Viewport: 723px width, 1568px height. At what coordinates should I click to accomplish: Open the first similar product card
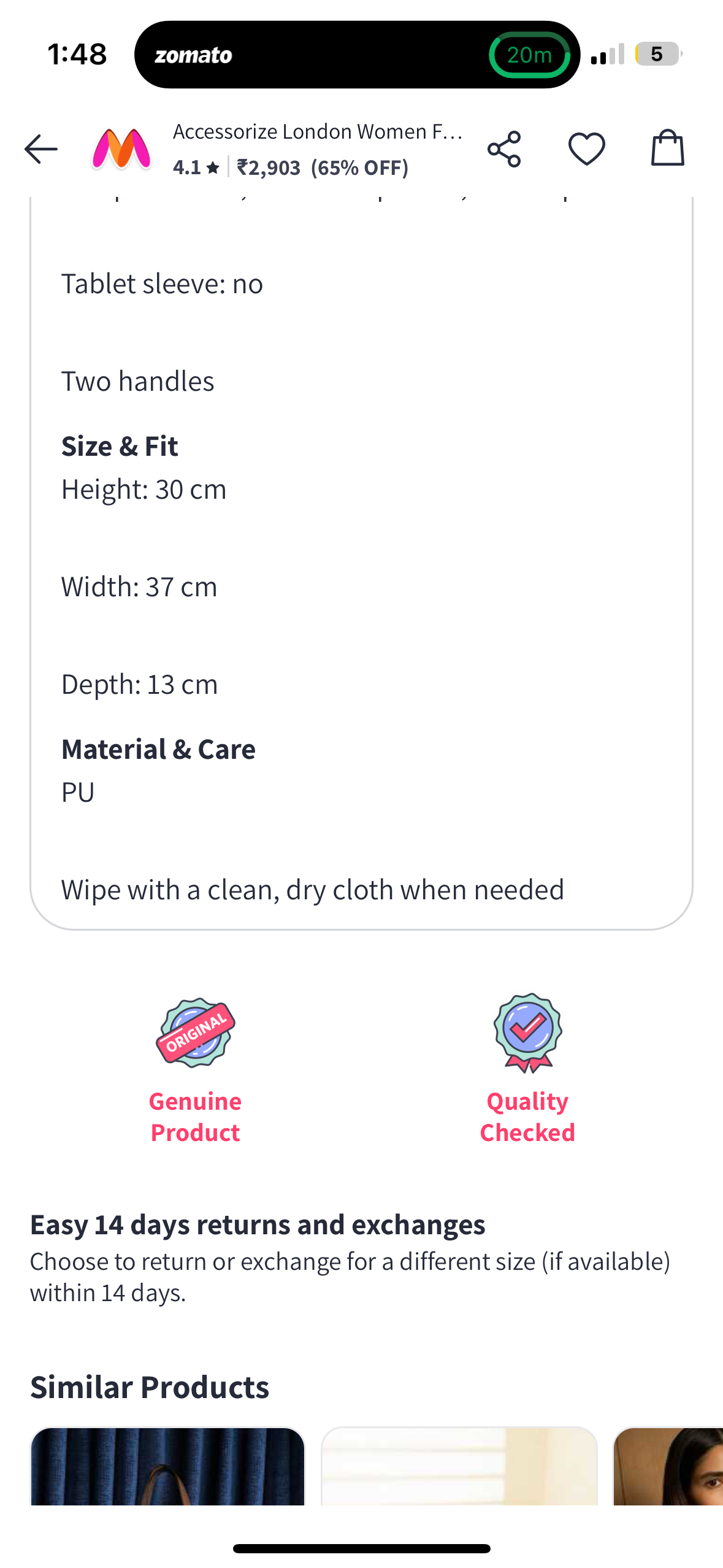(167, 1466)
